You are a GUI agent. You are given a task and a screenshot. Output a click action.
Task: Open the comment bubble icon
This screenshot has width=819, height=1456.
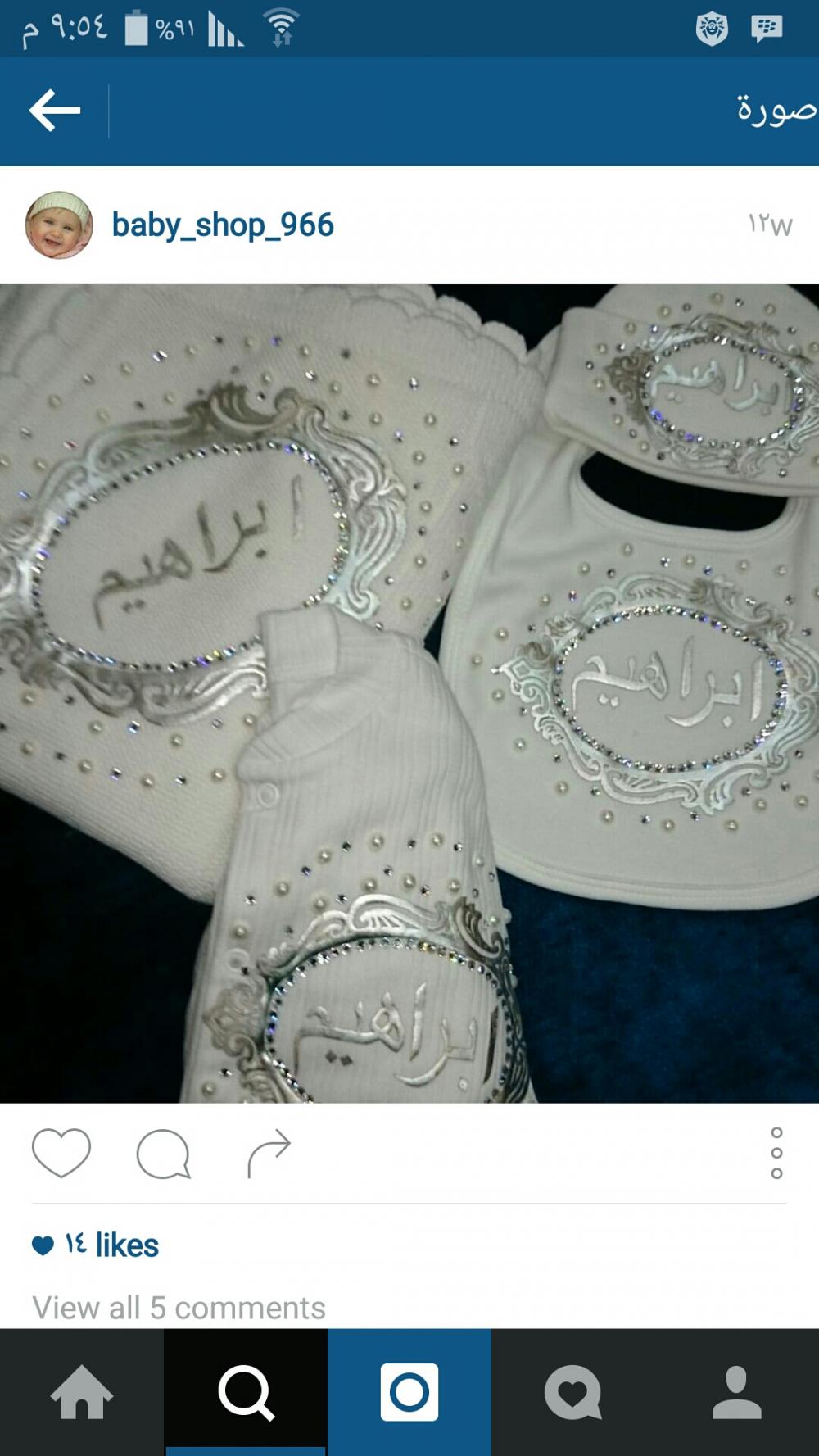tap(163, 1154)
